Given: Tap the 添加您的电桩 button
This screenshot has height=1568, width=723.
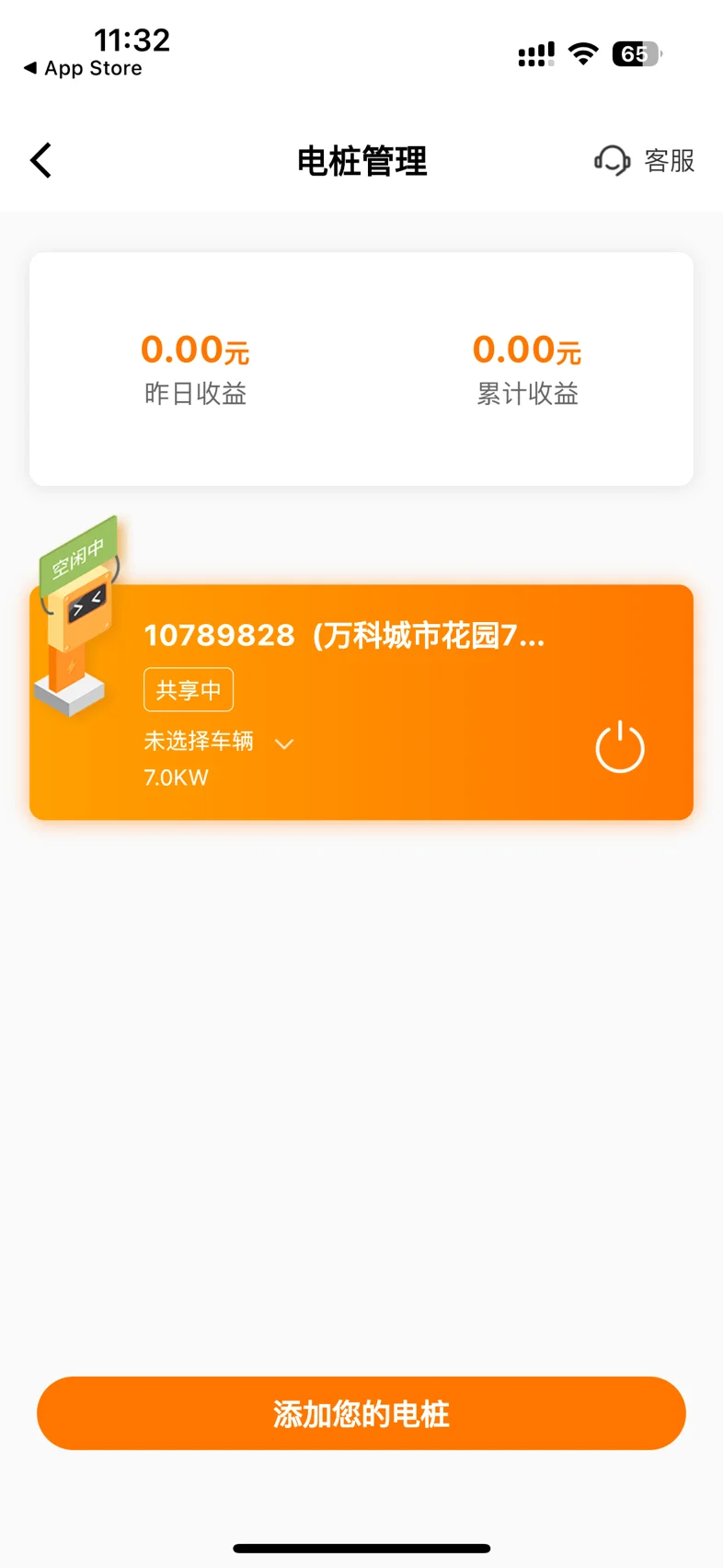Looking at the screenshot, I should tap(361, 1413).
